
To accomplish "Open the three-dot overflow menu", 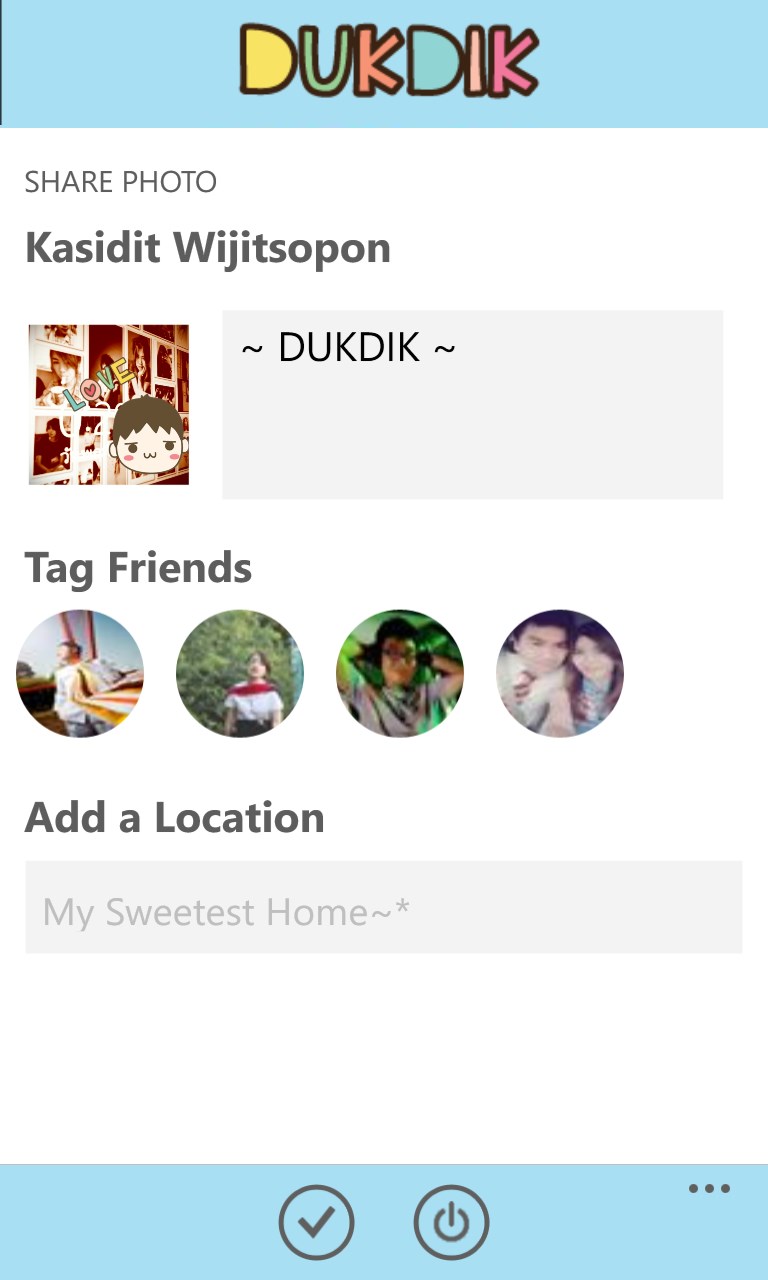I will [709, 1189].
